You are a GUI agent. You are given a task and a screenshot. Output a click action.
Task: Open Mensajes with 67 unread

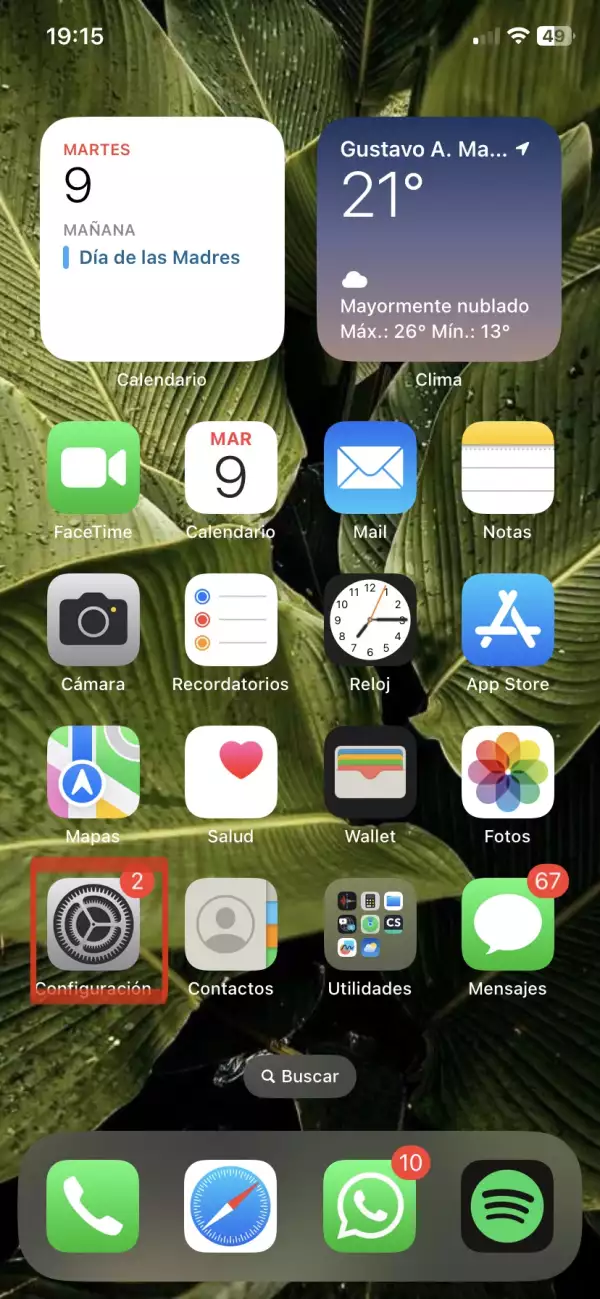tap(507, 924)
